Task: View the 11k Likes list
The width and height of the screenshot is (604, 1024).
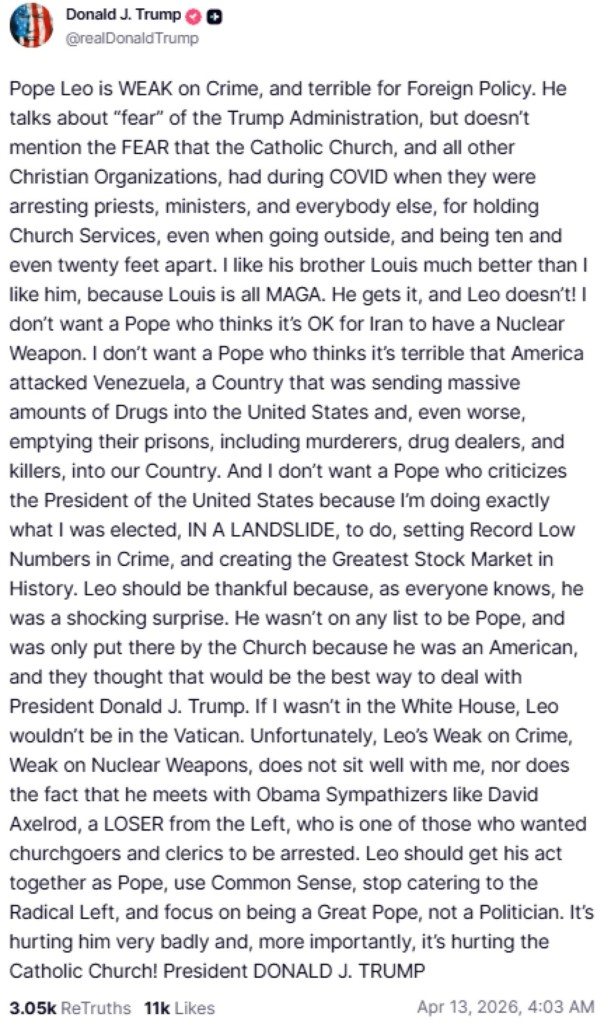Action: [179, 1007]
